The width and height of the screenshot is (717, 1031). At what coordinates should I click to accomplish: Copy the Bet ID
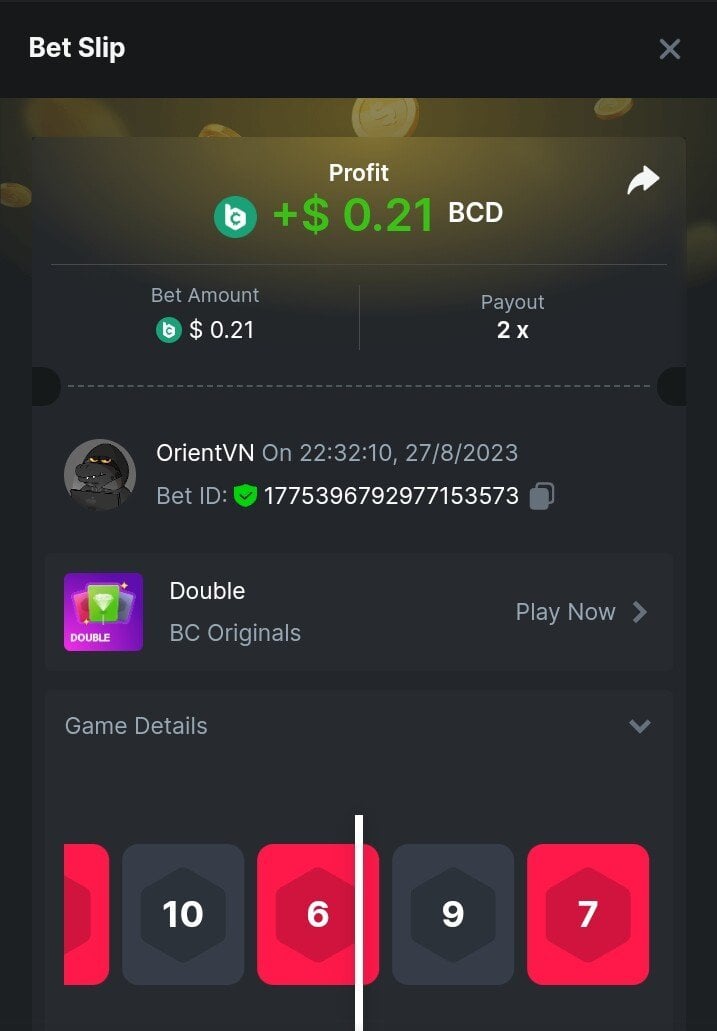tap(542, 496)
